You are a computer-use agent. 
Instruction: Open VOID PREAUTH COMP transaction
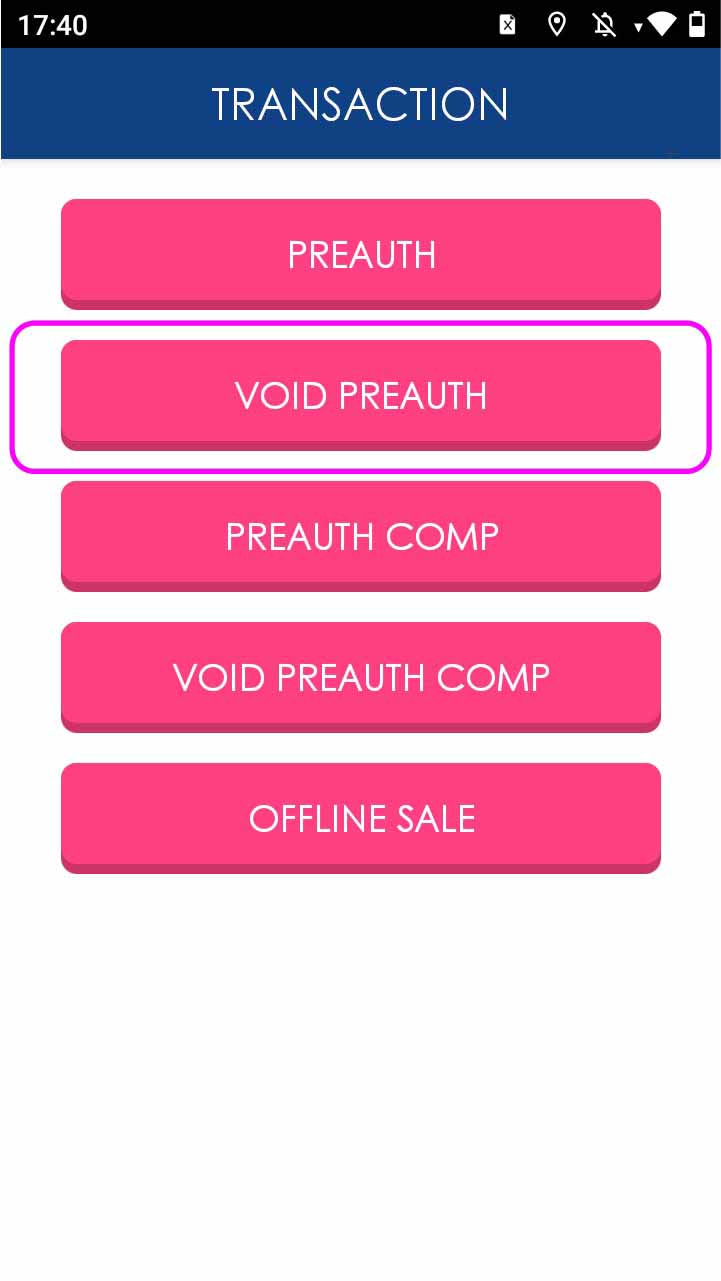click(x=360, y=677)
